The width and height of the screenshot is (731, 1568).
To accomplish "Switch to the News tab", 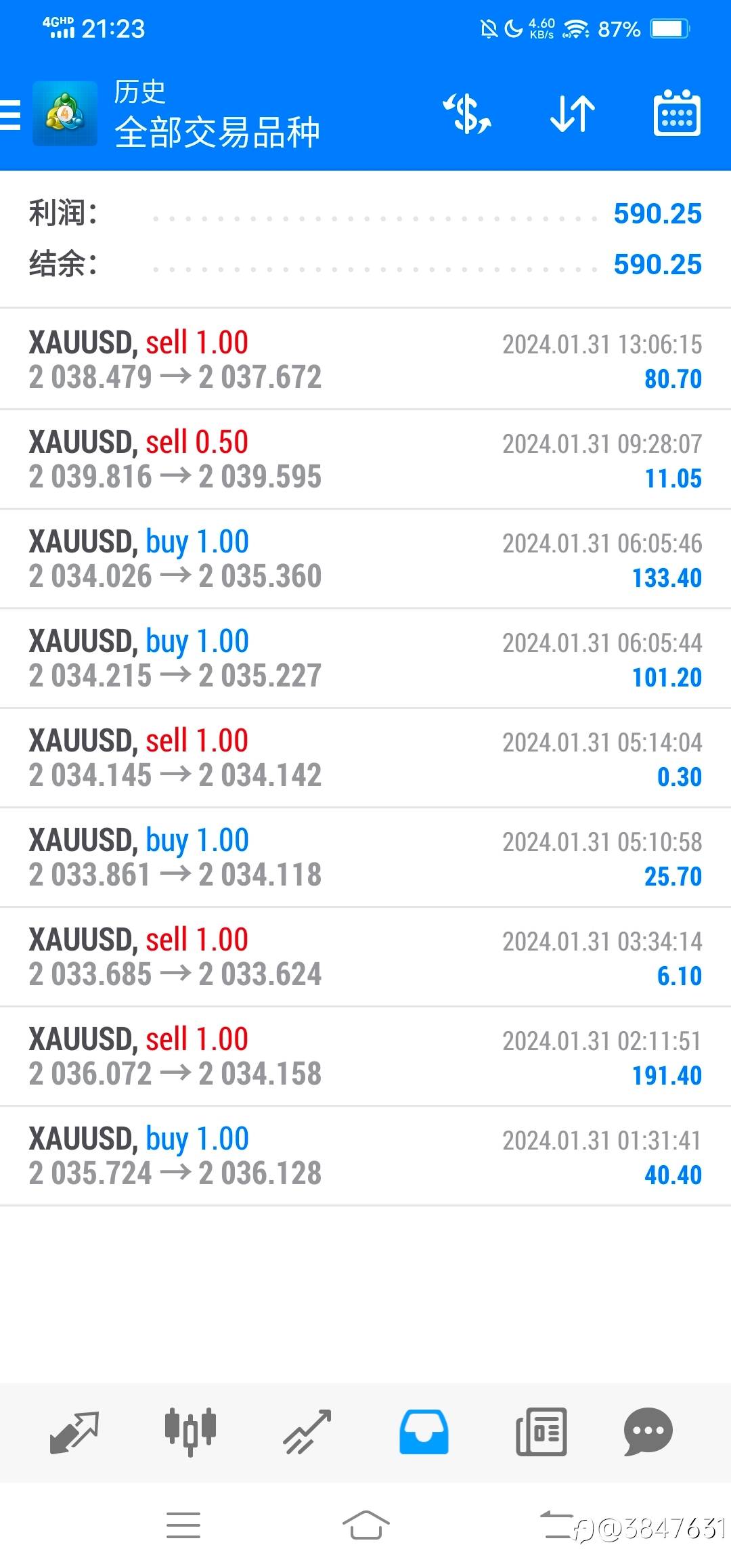I will (541, 1431).
